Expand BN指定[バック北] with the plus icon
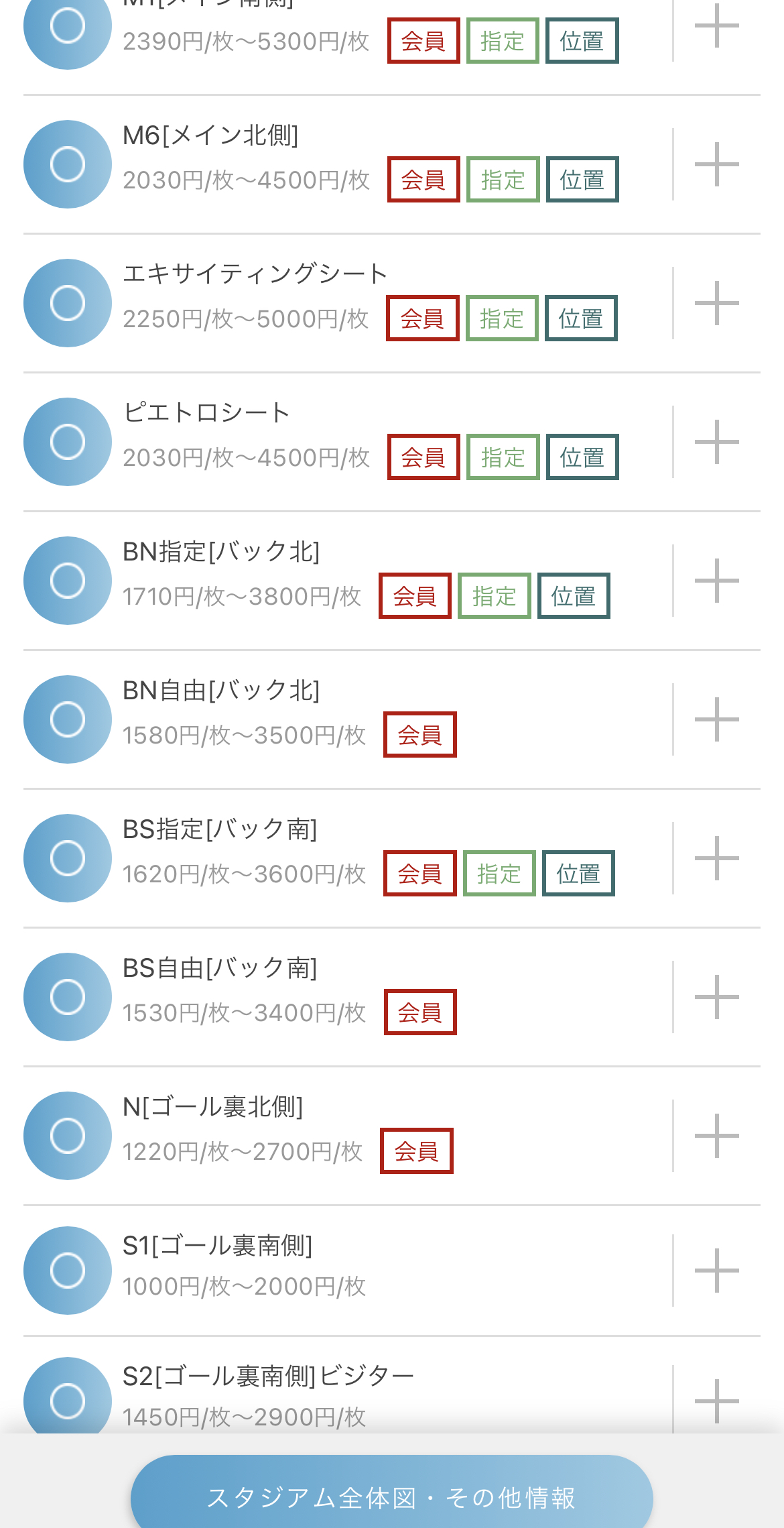 (x=716, y=581)
